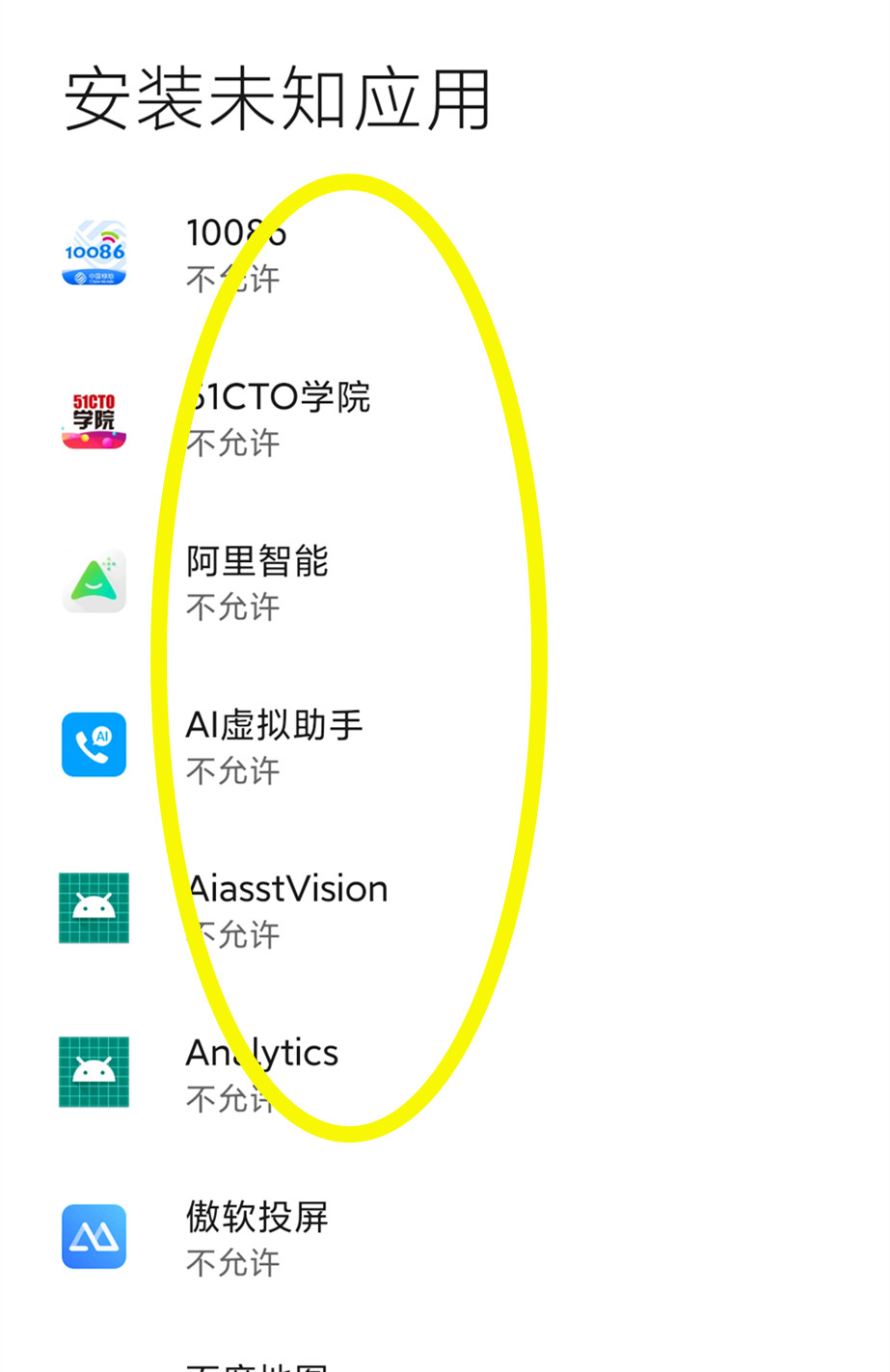This screenshot has width=890, height=1372.
Task: Tap the 不允许 status under AI虚拟助手
Action: pyautogui.click(x=231, y=770)
